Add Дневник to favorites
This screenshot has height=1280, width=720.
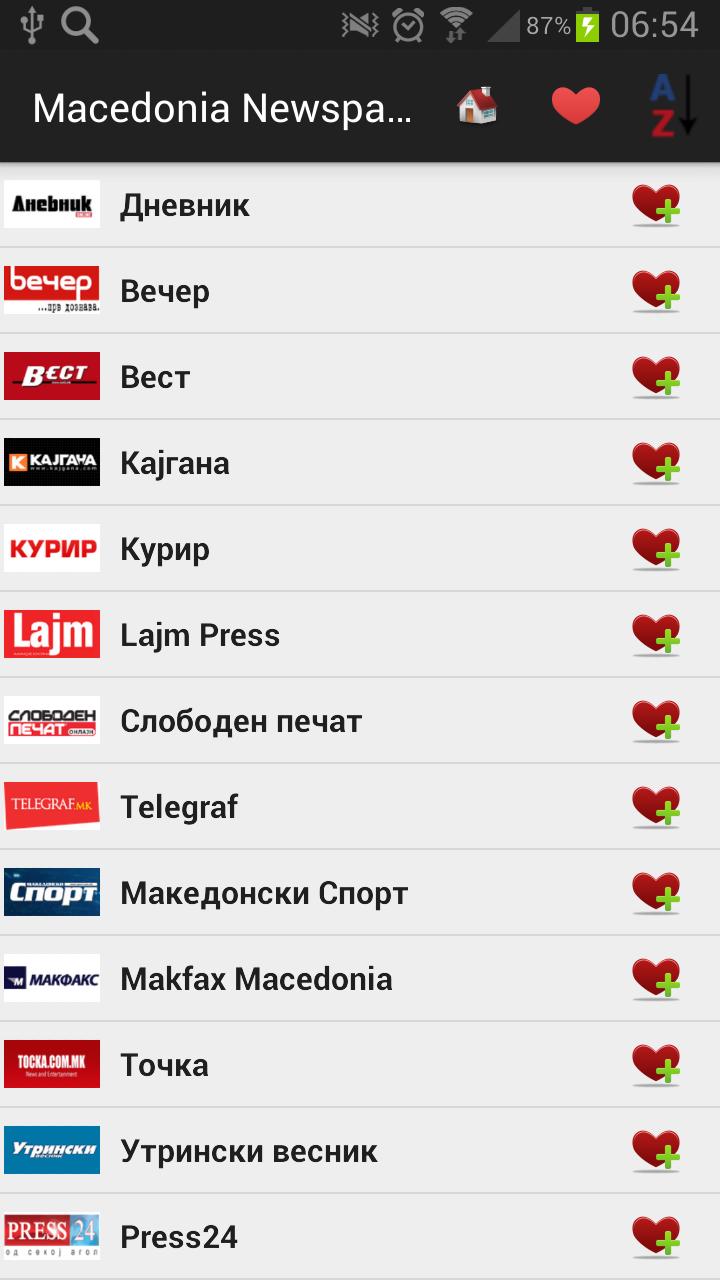coord(657,204)
